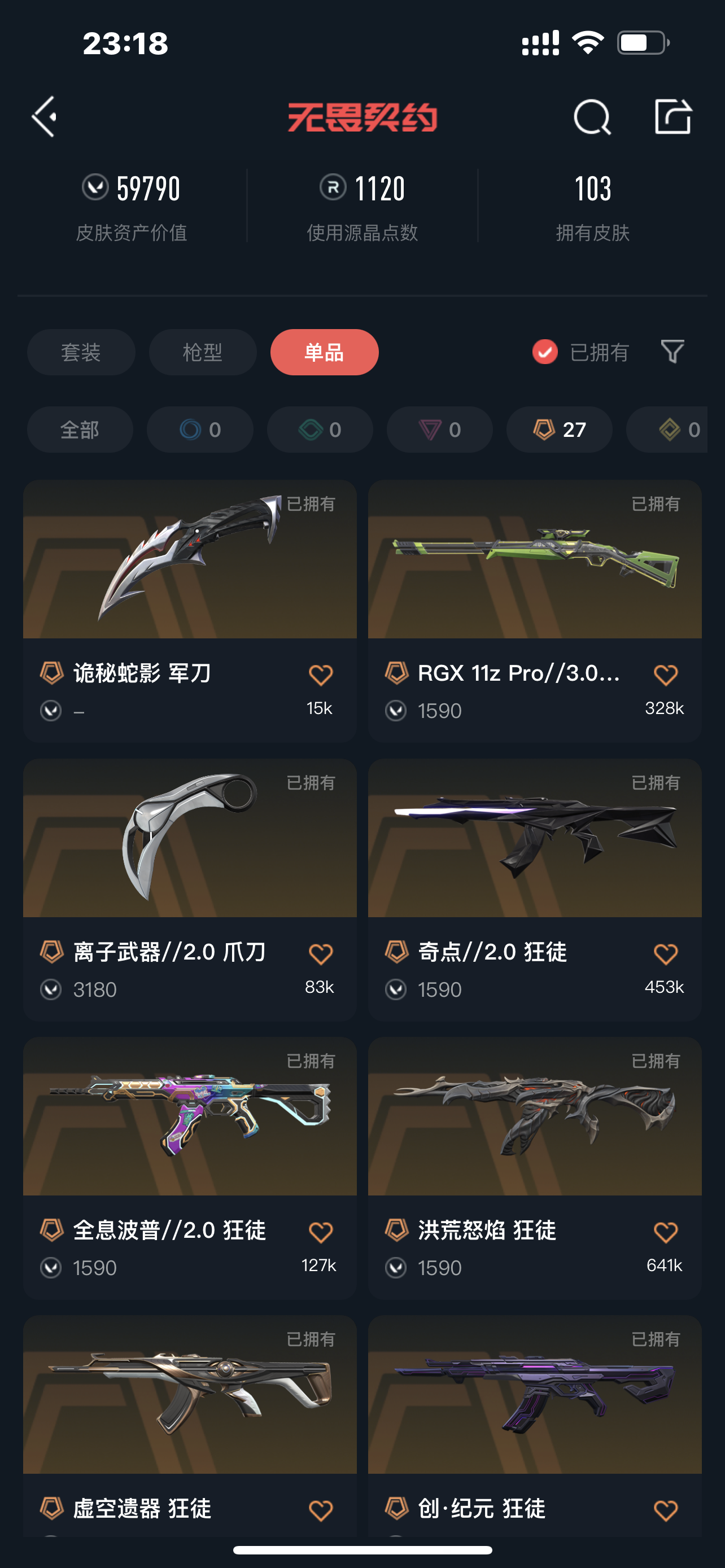Filter by the pink triangle tier chip
725x1568 pixels.
[x=439, y=430]
